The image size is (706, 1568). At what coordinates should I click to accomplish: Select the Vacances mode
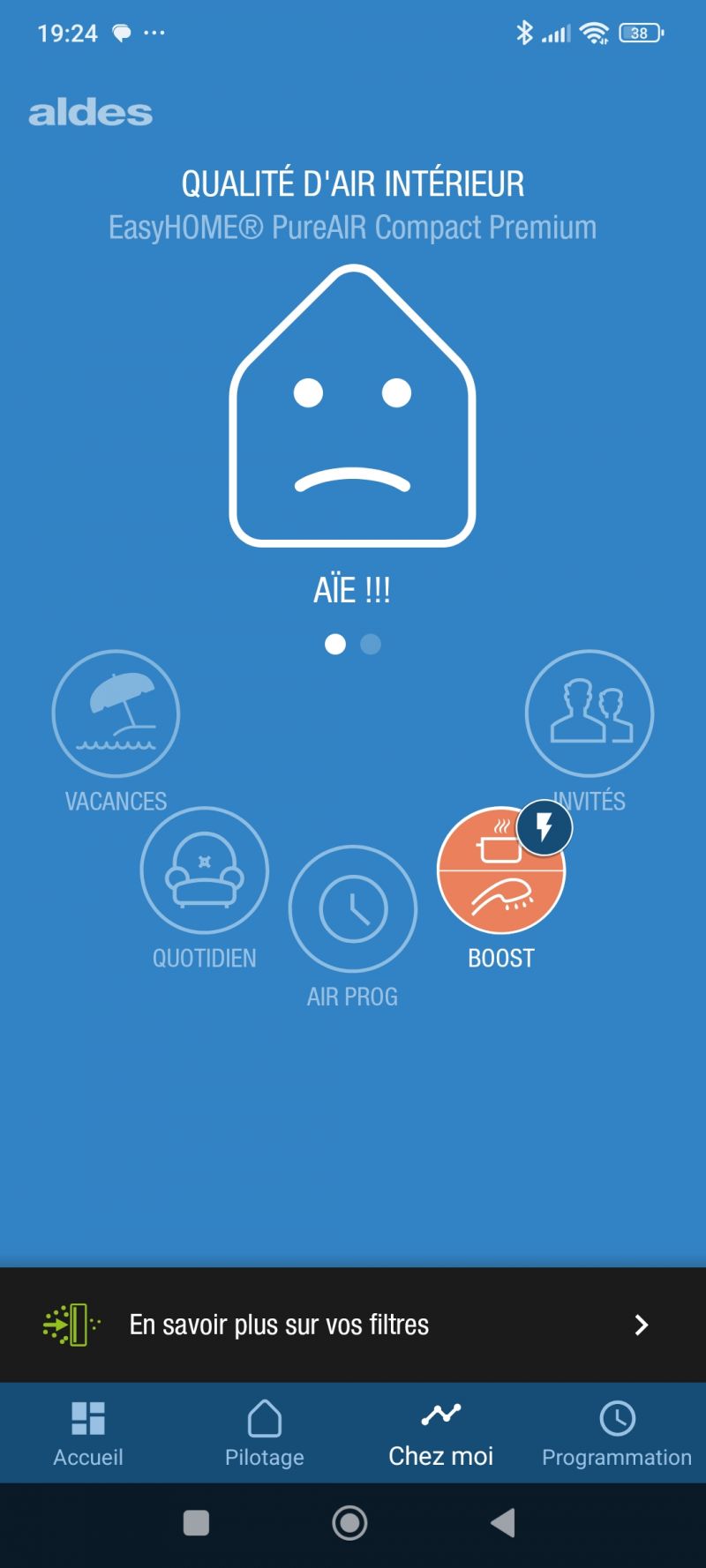(x=116, y=713)
